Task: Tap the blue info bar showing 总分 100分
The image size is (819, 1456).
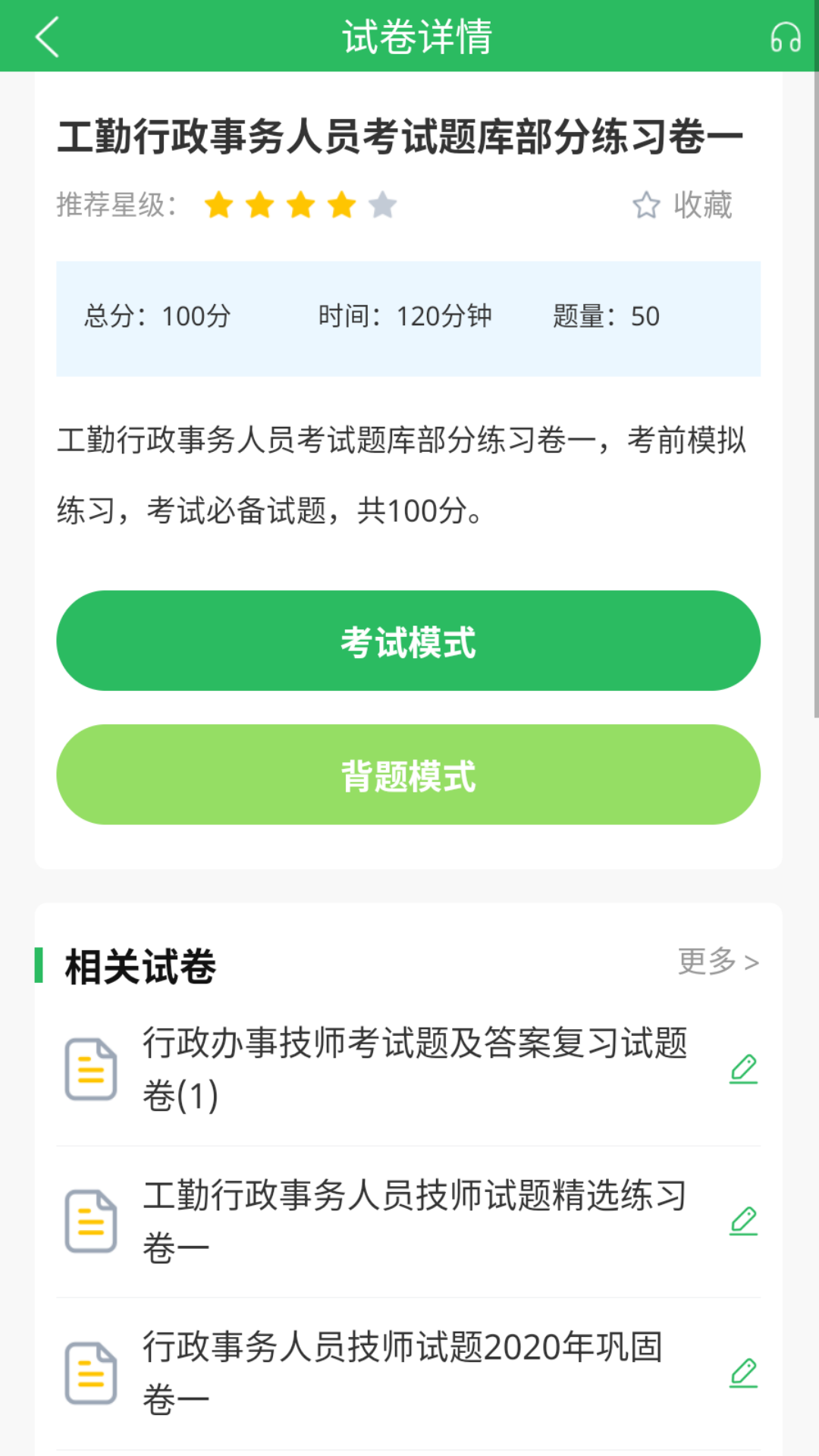Action: click(x=409, y=317)
